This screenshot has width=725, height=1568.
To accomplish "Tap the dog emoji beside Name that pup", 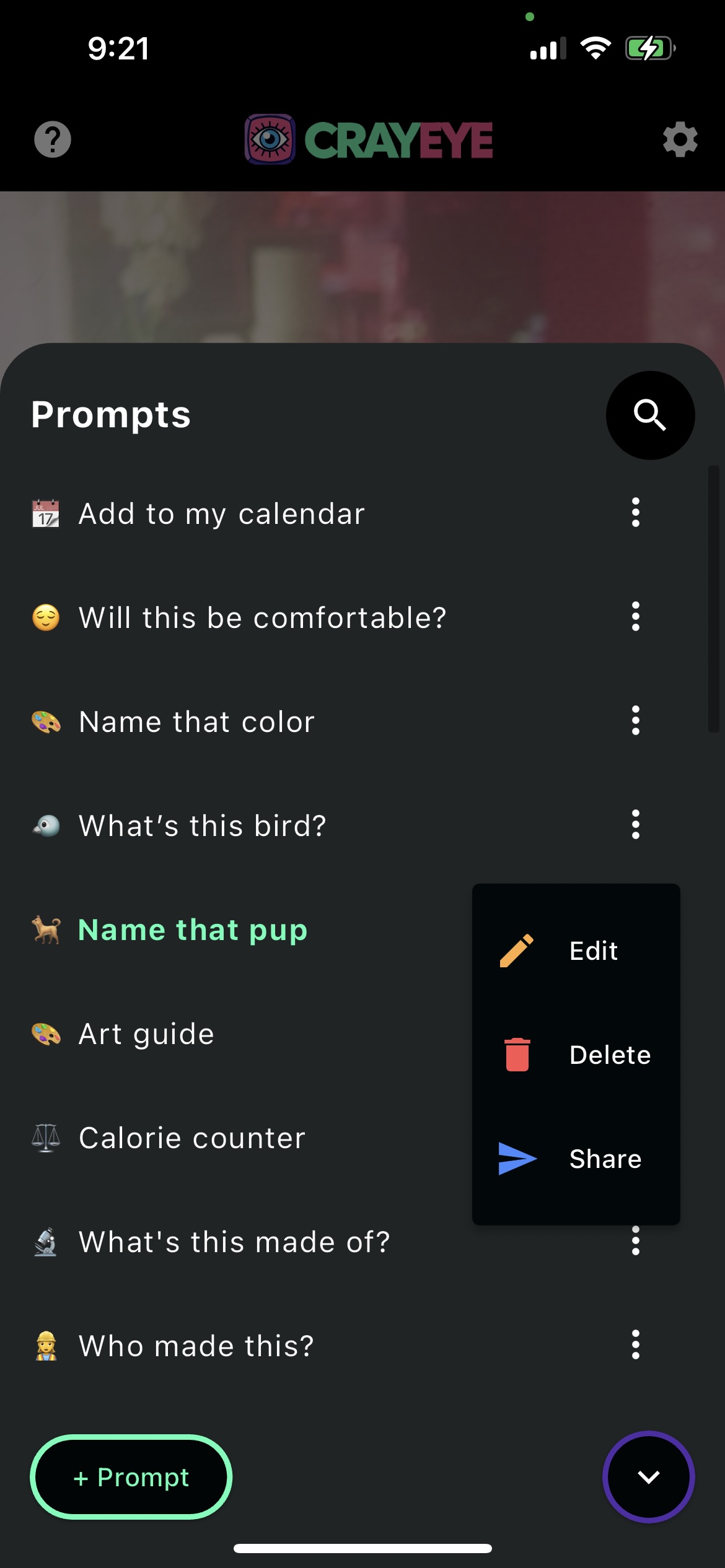I will (46, 929).
